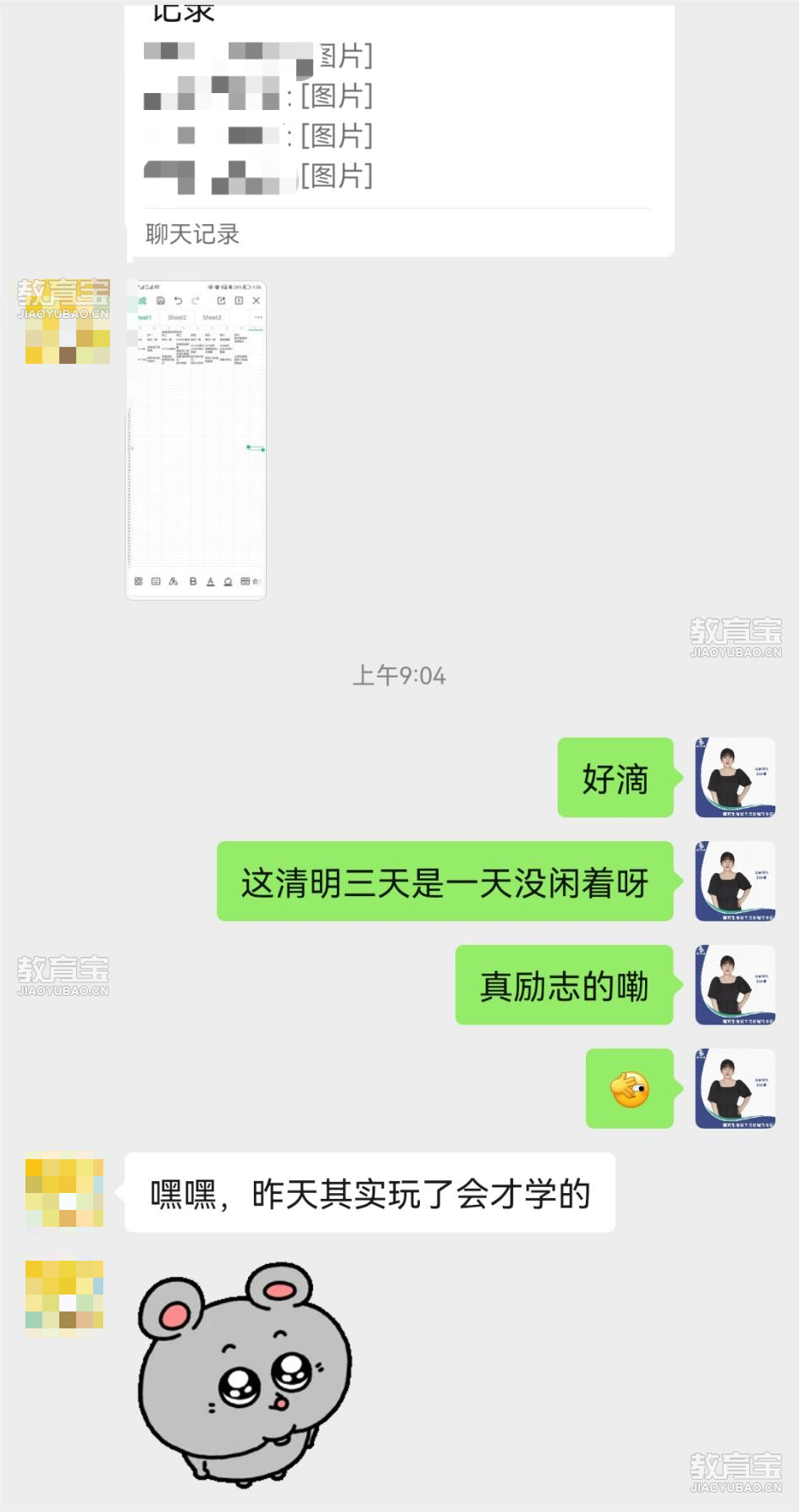Open sender's avatar beside 好滴 message
Viewport: 800px width, 1512px height.
(735, 778)
